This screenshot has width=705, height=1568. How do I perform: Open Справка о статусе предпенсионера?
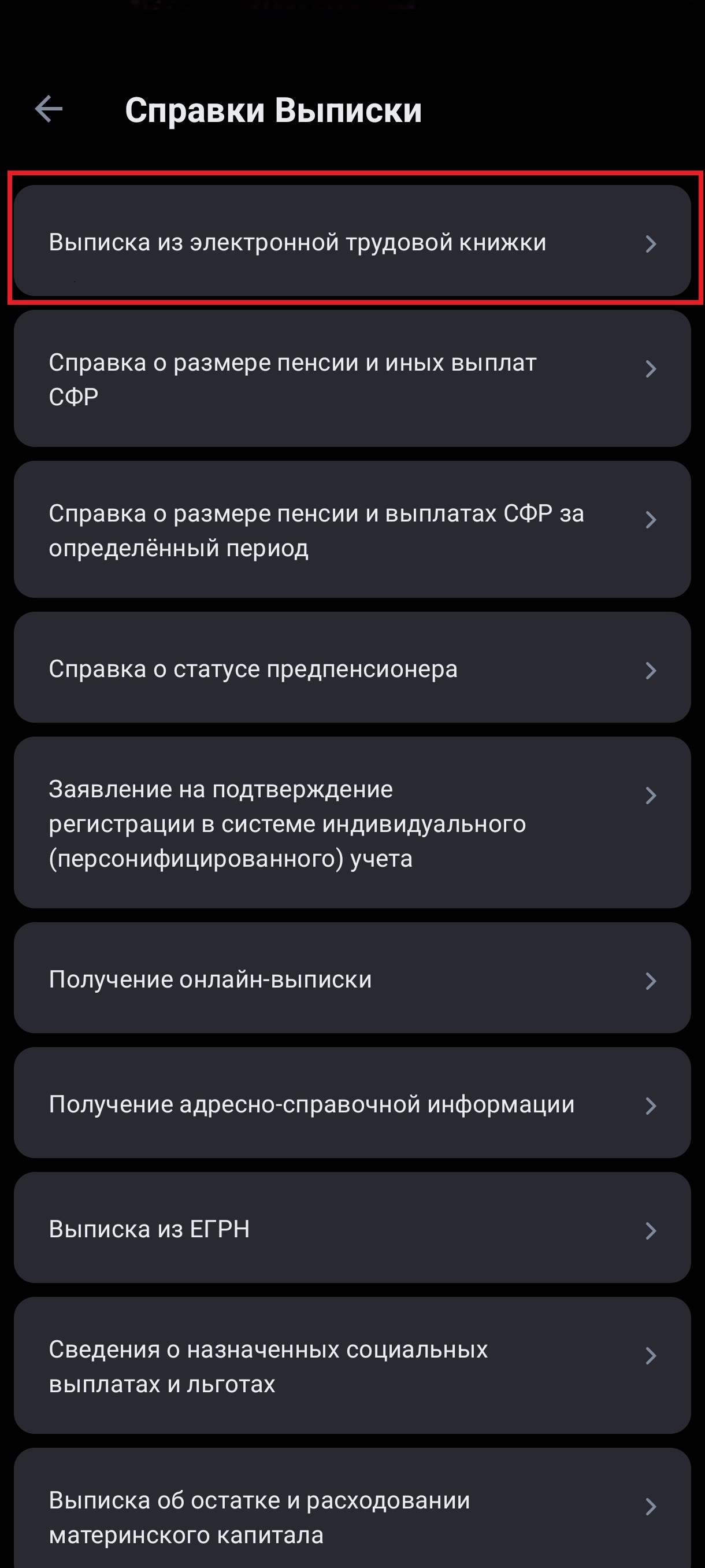[x=351, y=668]
